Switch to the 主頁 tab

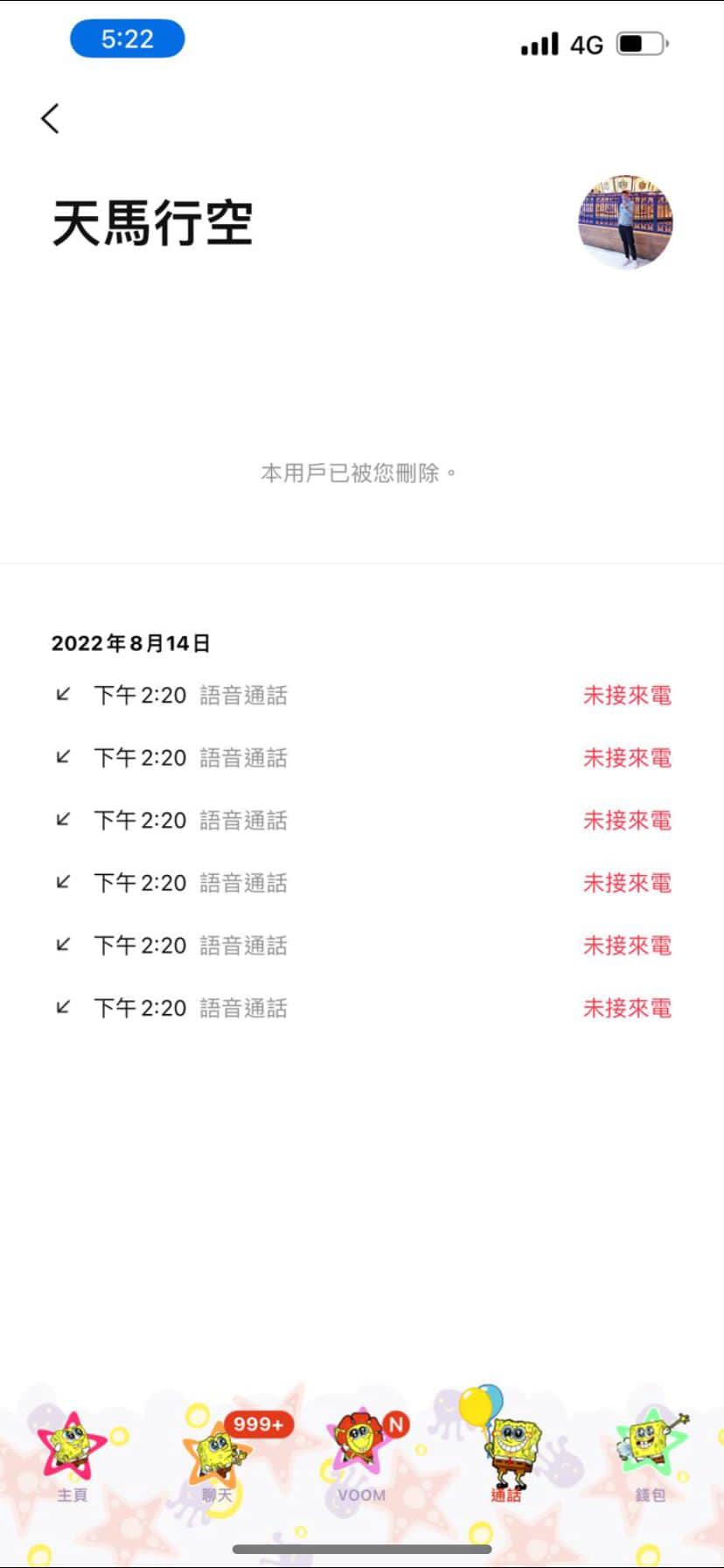(72, 1457)
